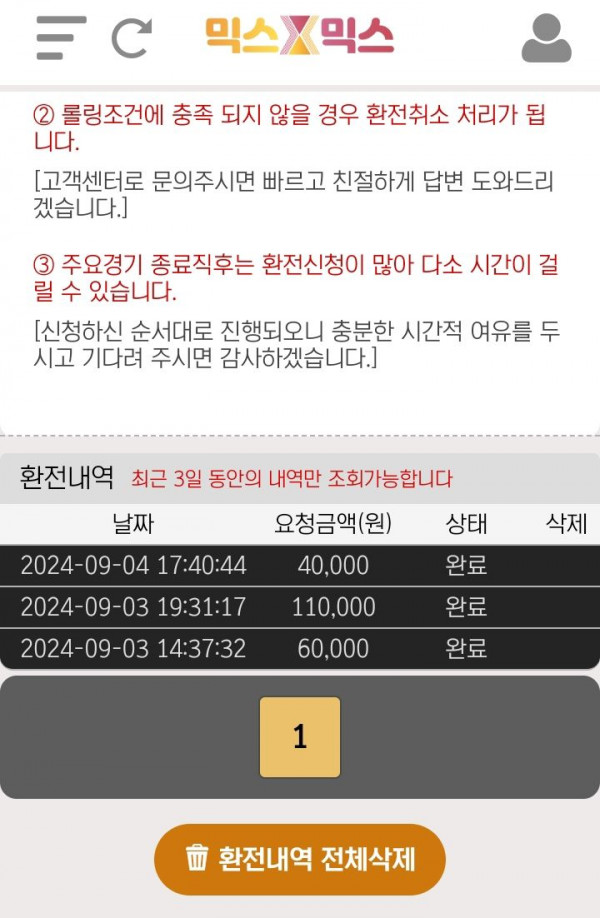Screen dimensions: 600x918
Task: Tap the refresh icon
Action: (x=130, y=38)
